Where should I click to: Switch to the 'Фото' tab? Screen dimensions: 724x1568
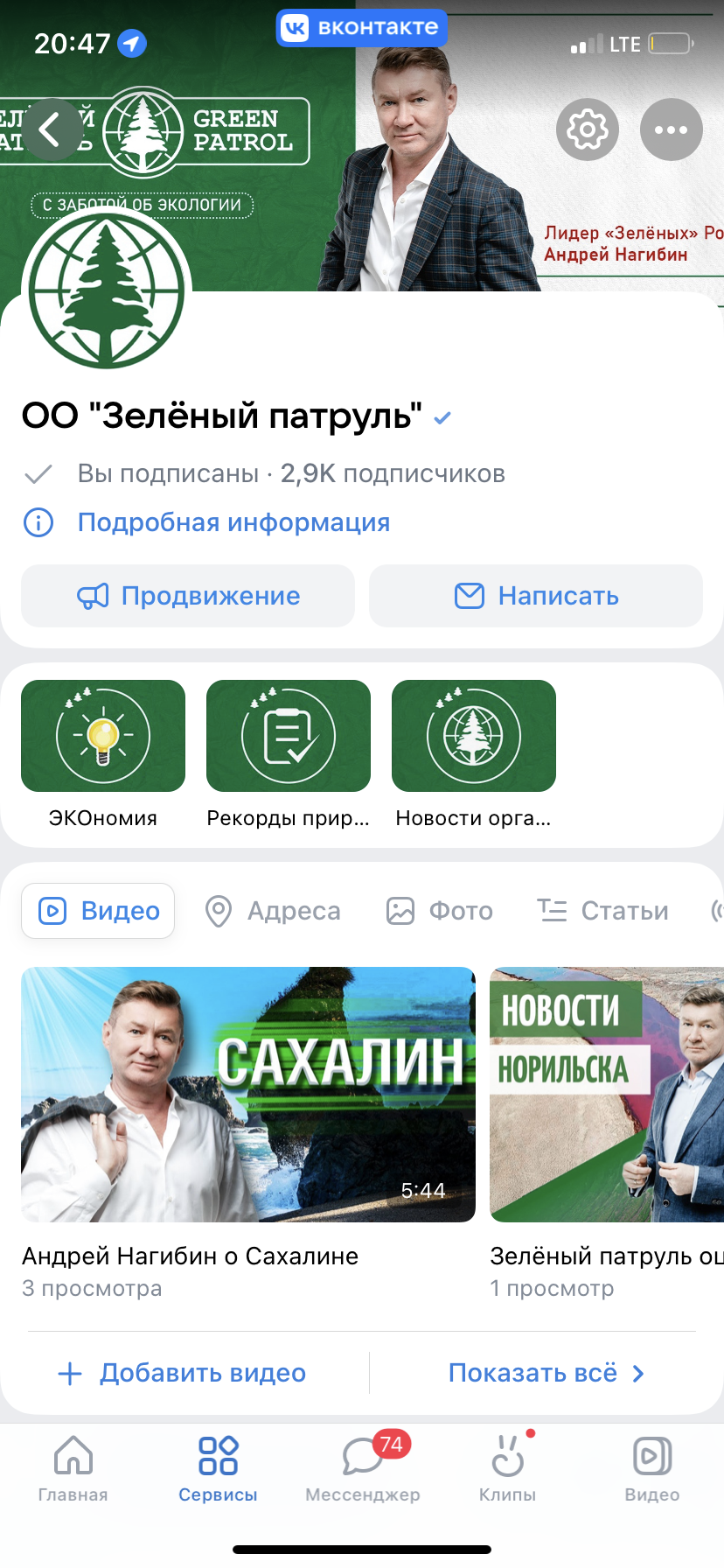tap(440, 911)
